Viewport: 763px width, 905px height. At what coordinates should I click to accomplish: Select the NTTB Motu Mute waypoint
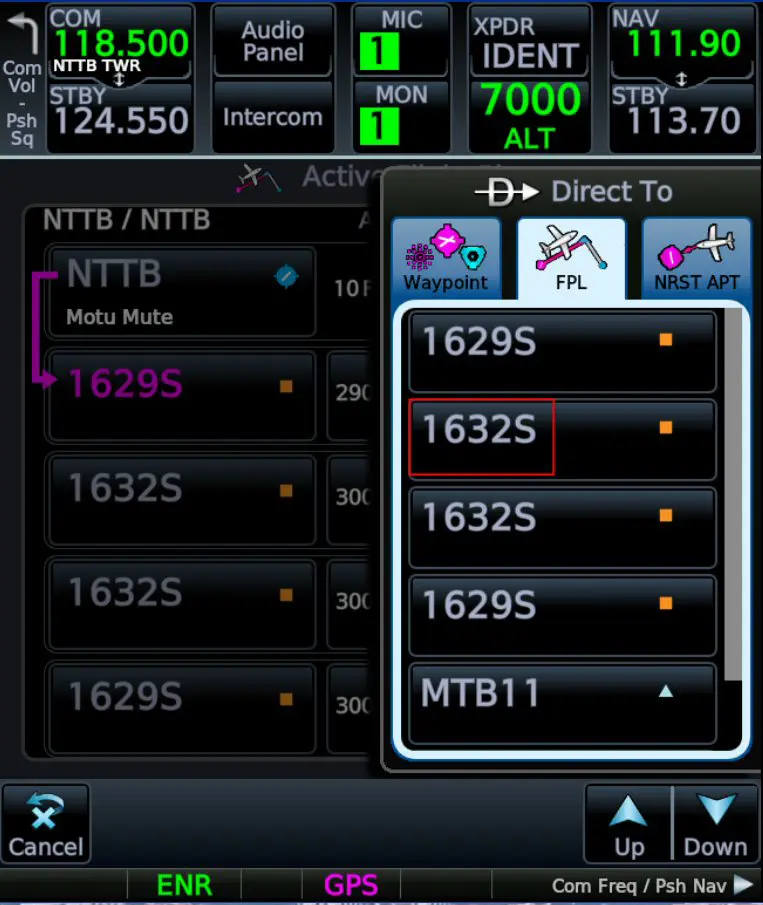coord(181,292)
